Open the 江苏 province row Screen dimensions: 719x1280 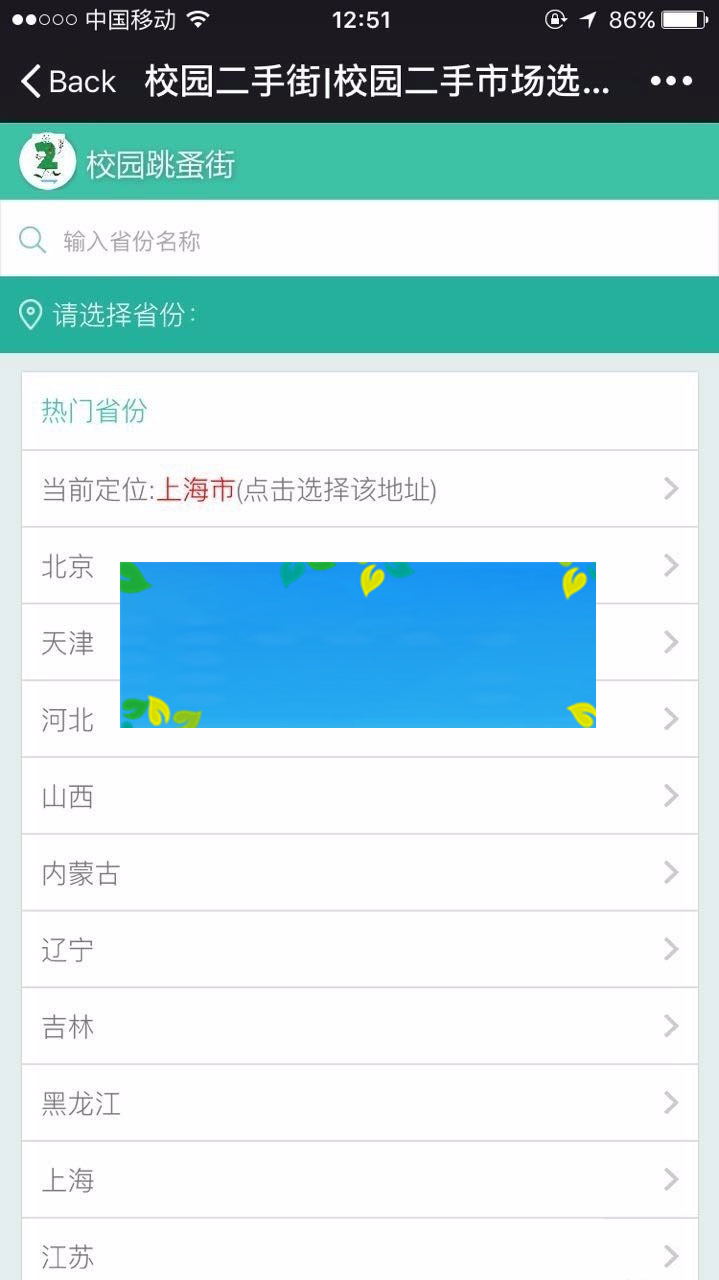coord(359,1254)
